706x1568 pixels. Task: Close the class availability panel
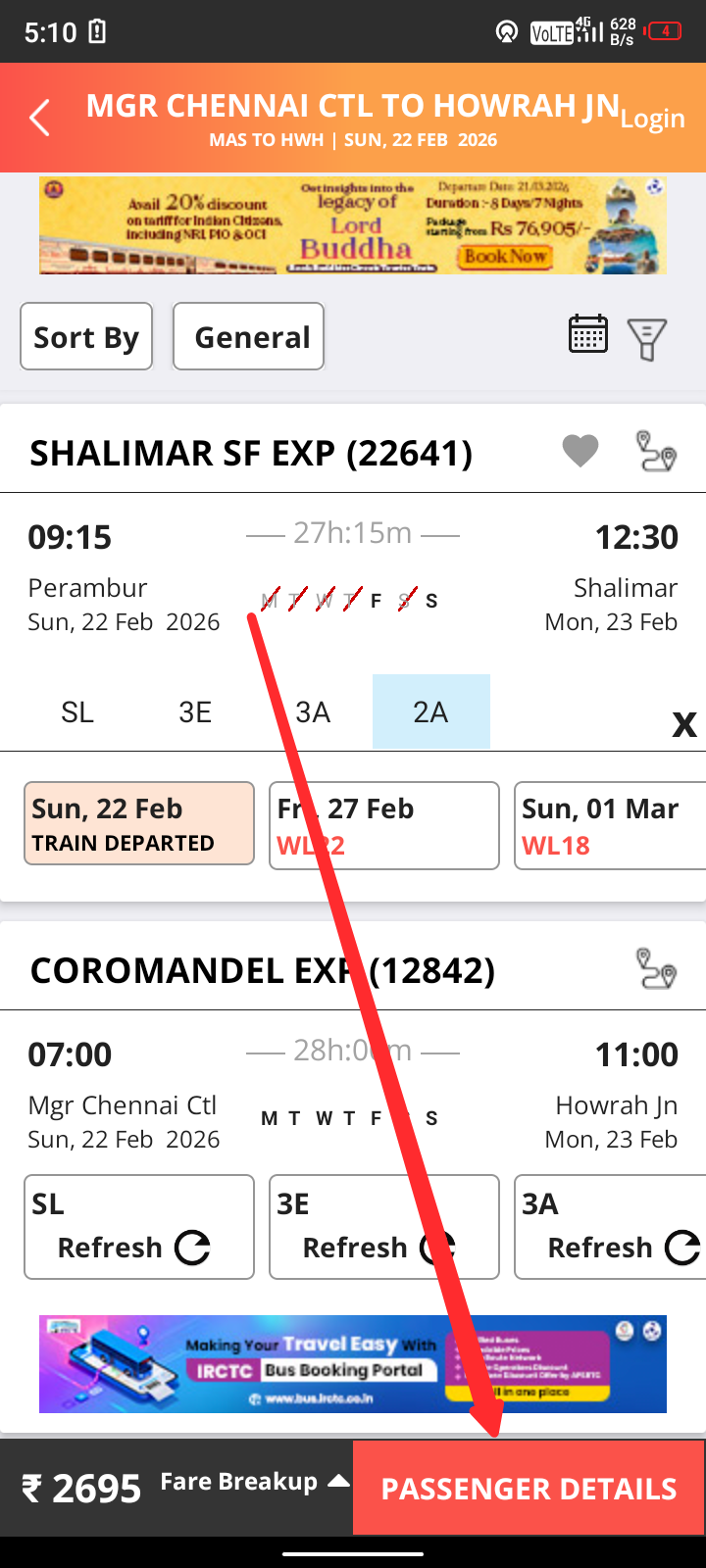pos(683,724)
